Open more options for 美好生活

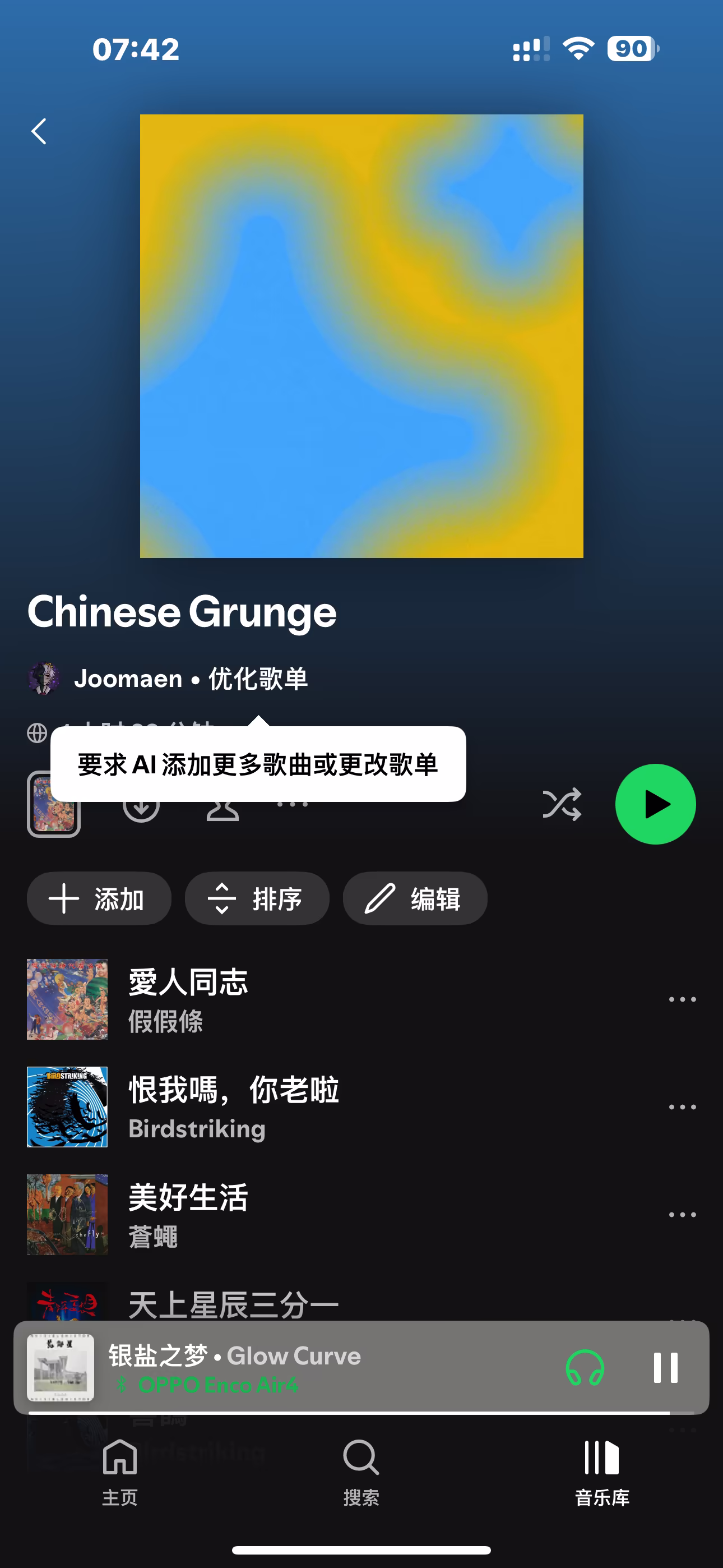pos(682,1215)
